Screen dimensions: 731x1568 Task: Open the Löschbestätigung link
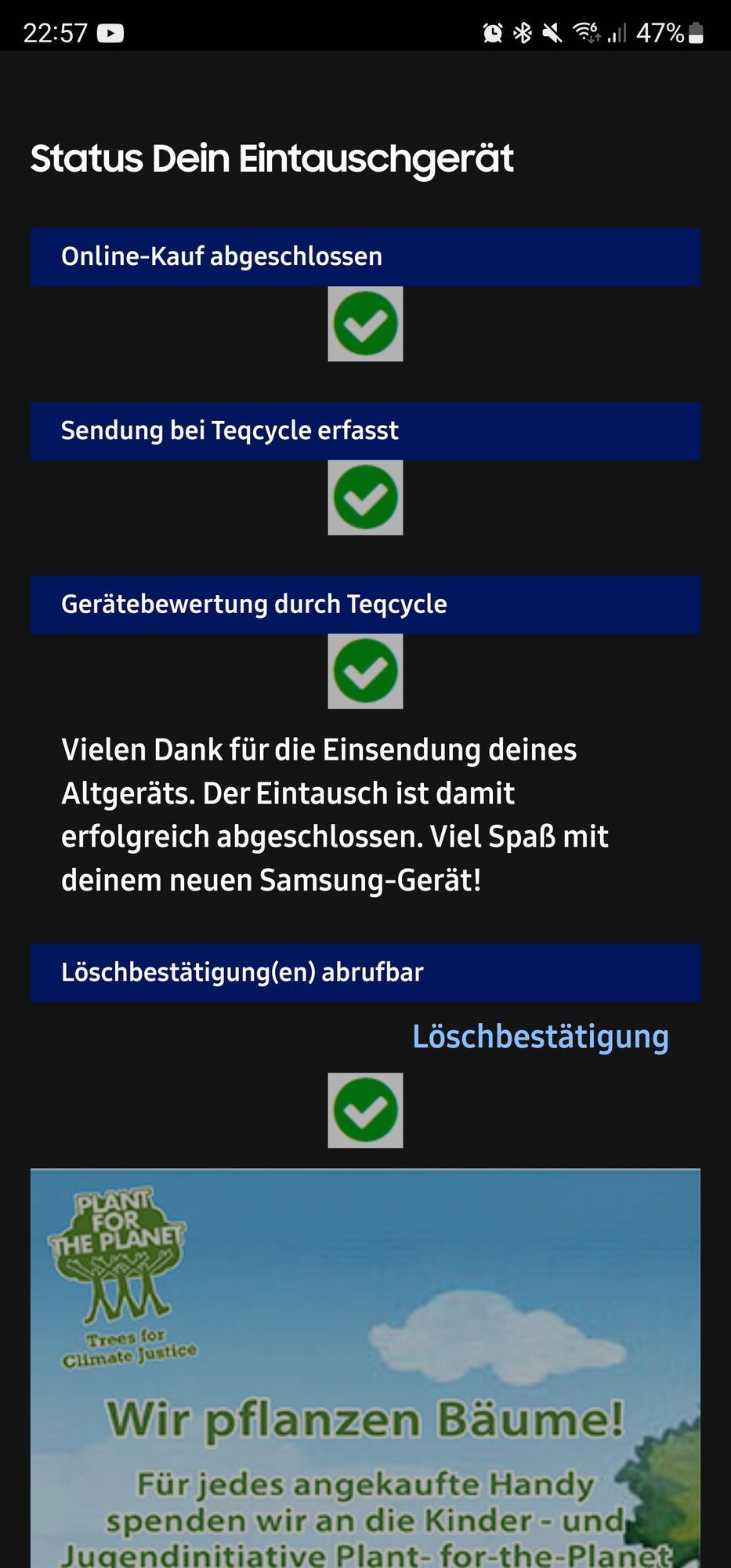[540, 1036]
